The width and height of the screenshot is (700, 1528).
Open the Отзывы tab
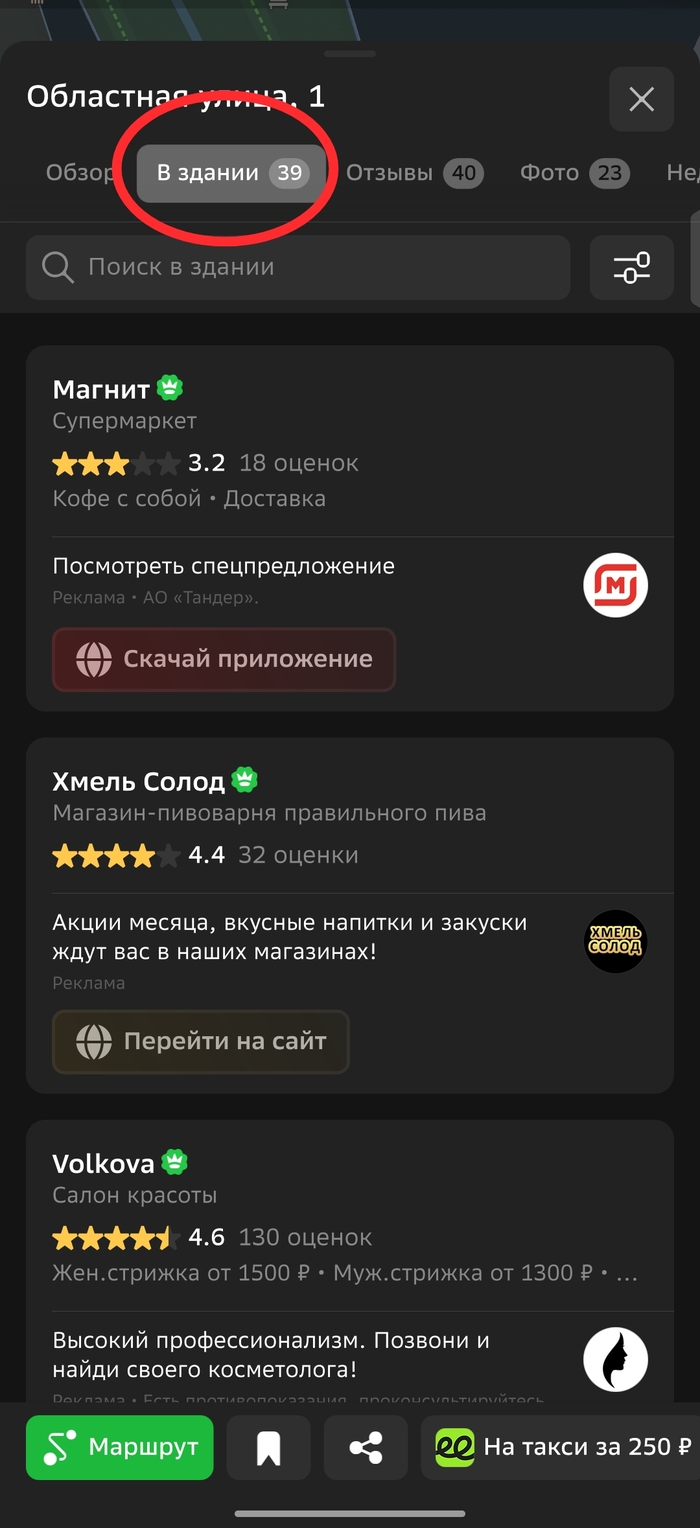tap(414, 173)
